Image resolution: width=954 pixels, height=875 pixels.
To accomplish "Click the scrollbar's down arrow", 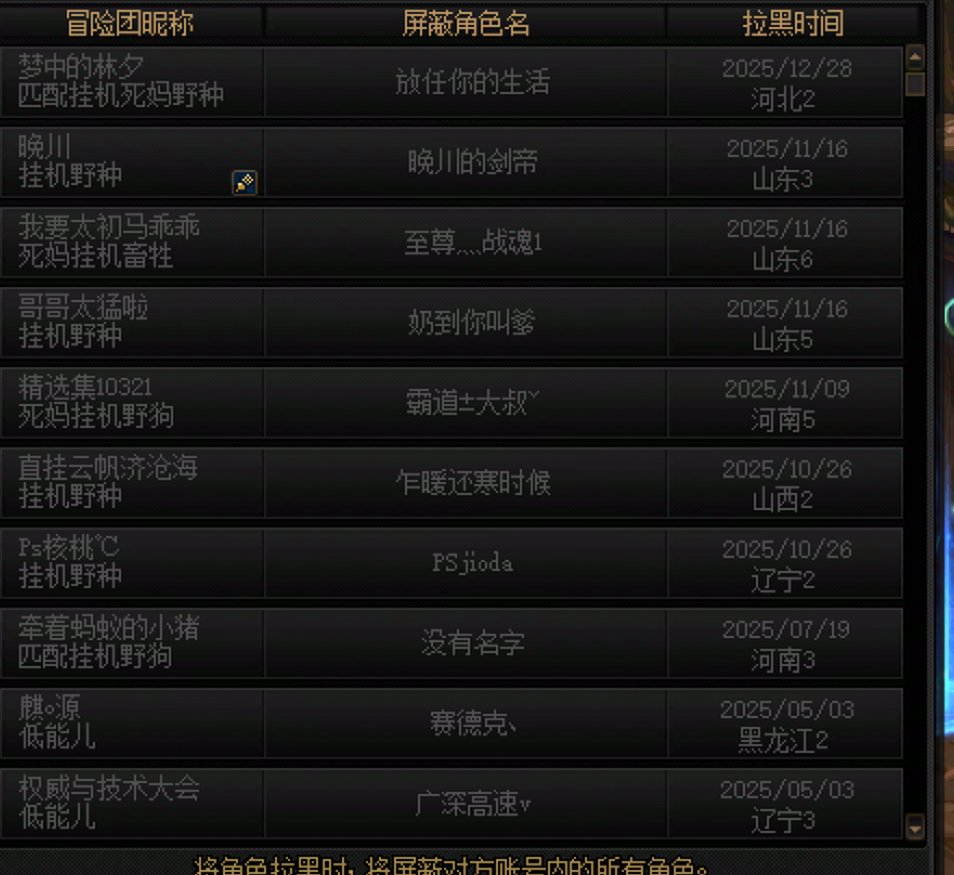I will point(915,827).
